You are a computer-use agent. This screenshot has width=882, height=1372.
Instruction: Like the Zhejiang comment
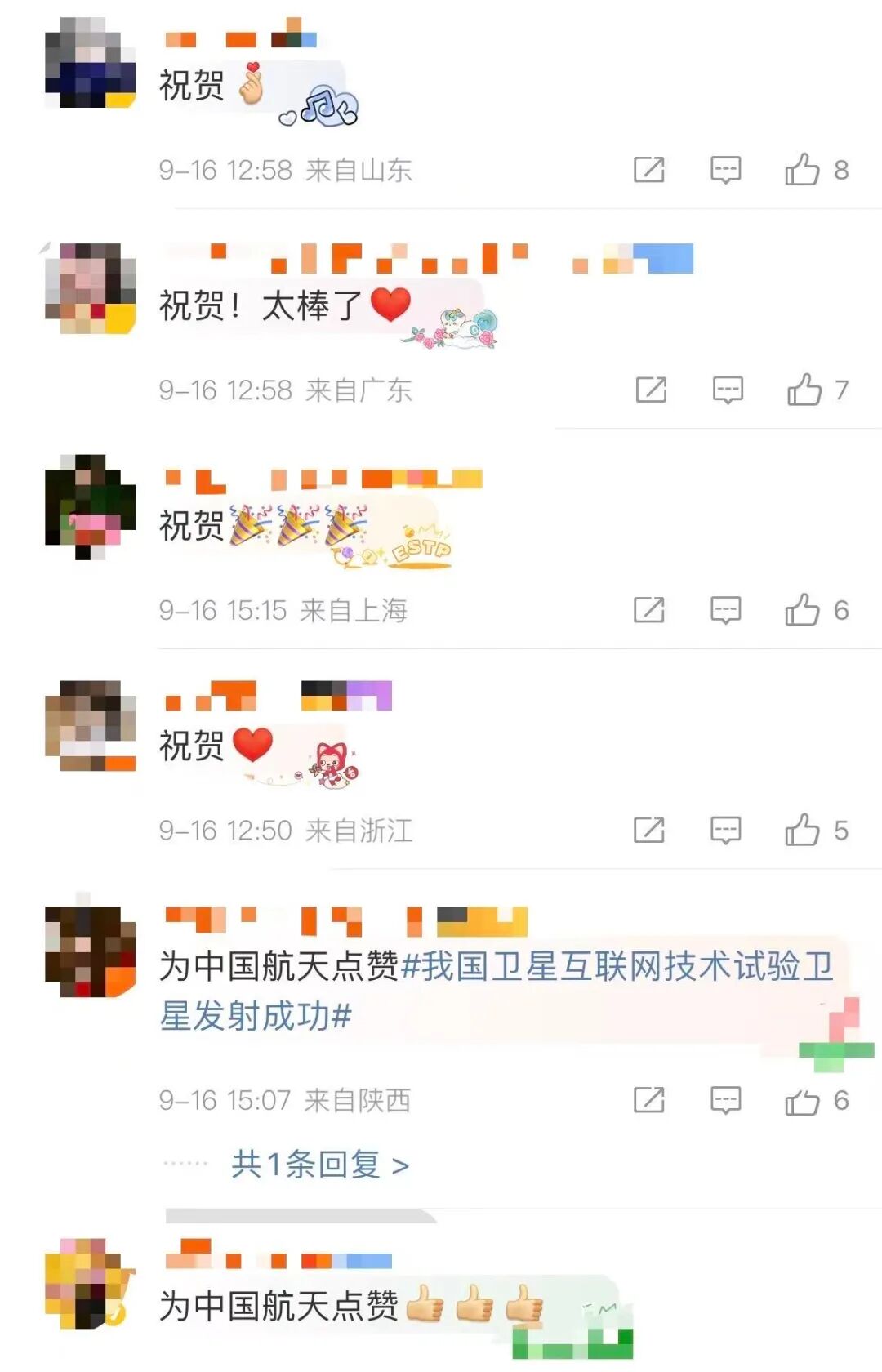click(x=802, y=831)
